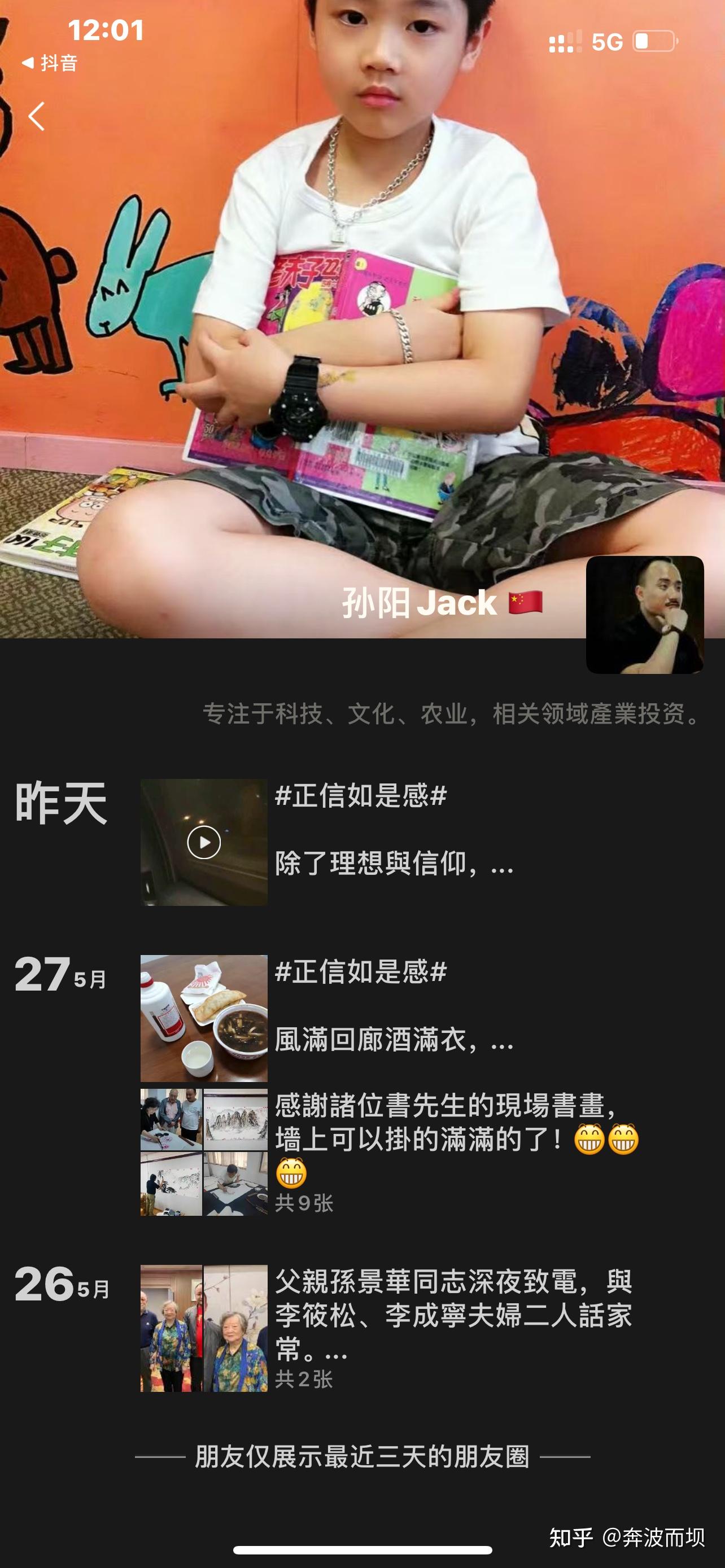View the 9-photo calligraphy post

coord(204,1152)
